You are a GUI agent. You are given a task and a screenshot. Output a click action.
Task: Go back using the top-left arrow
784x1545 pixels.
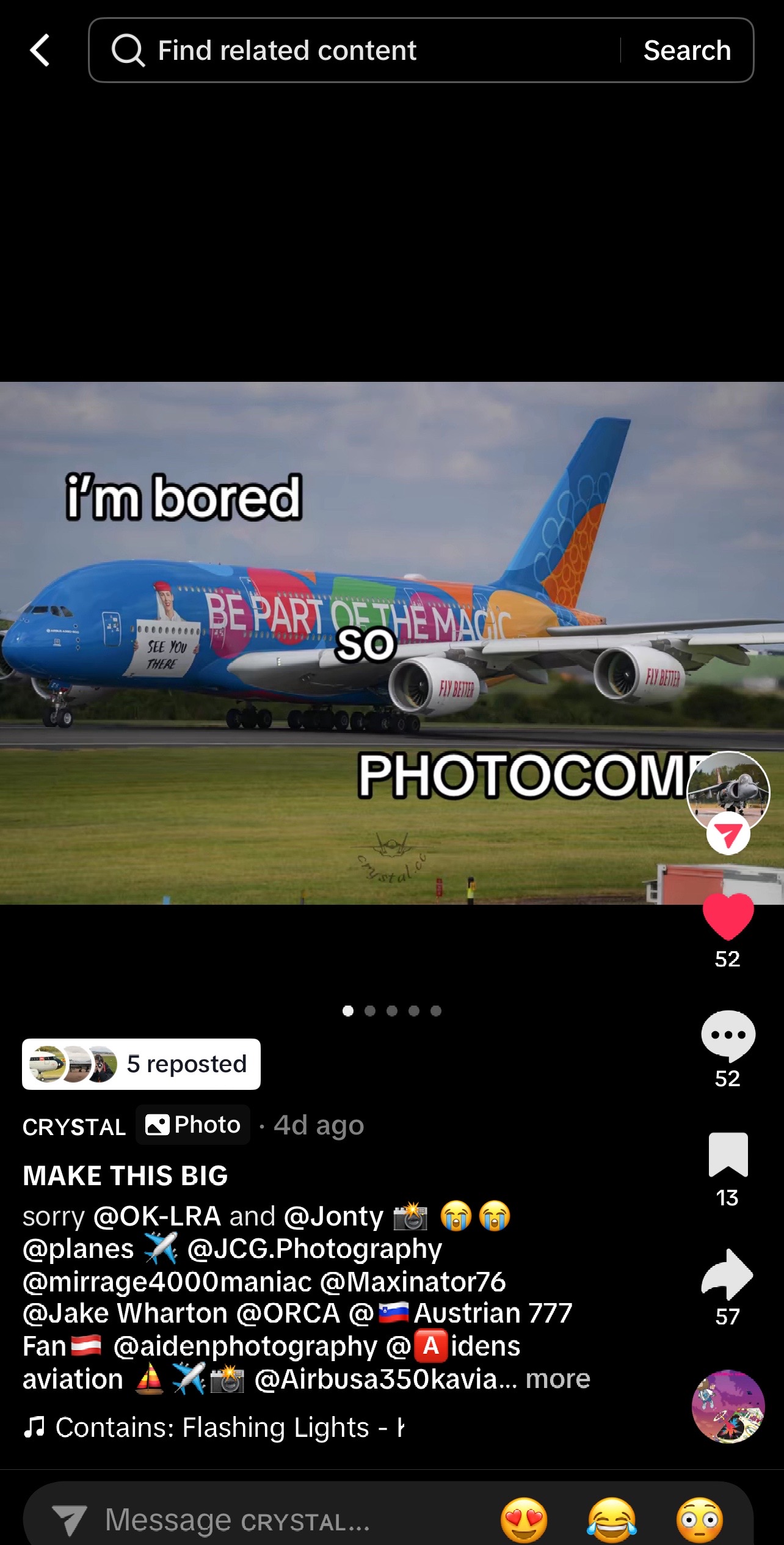click(40, 50)
